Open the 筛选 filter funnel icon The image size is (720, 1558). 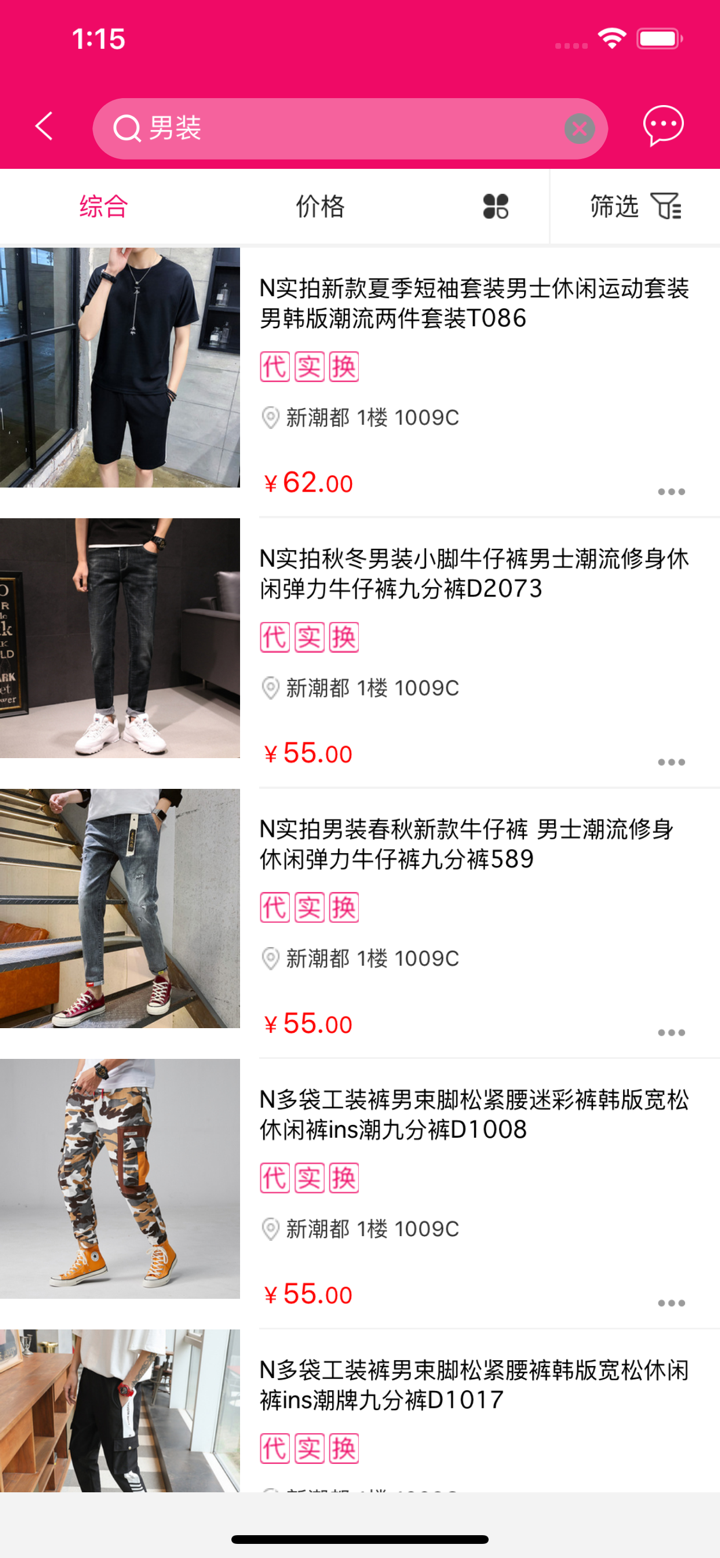(666, 207)
